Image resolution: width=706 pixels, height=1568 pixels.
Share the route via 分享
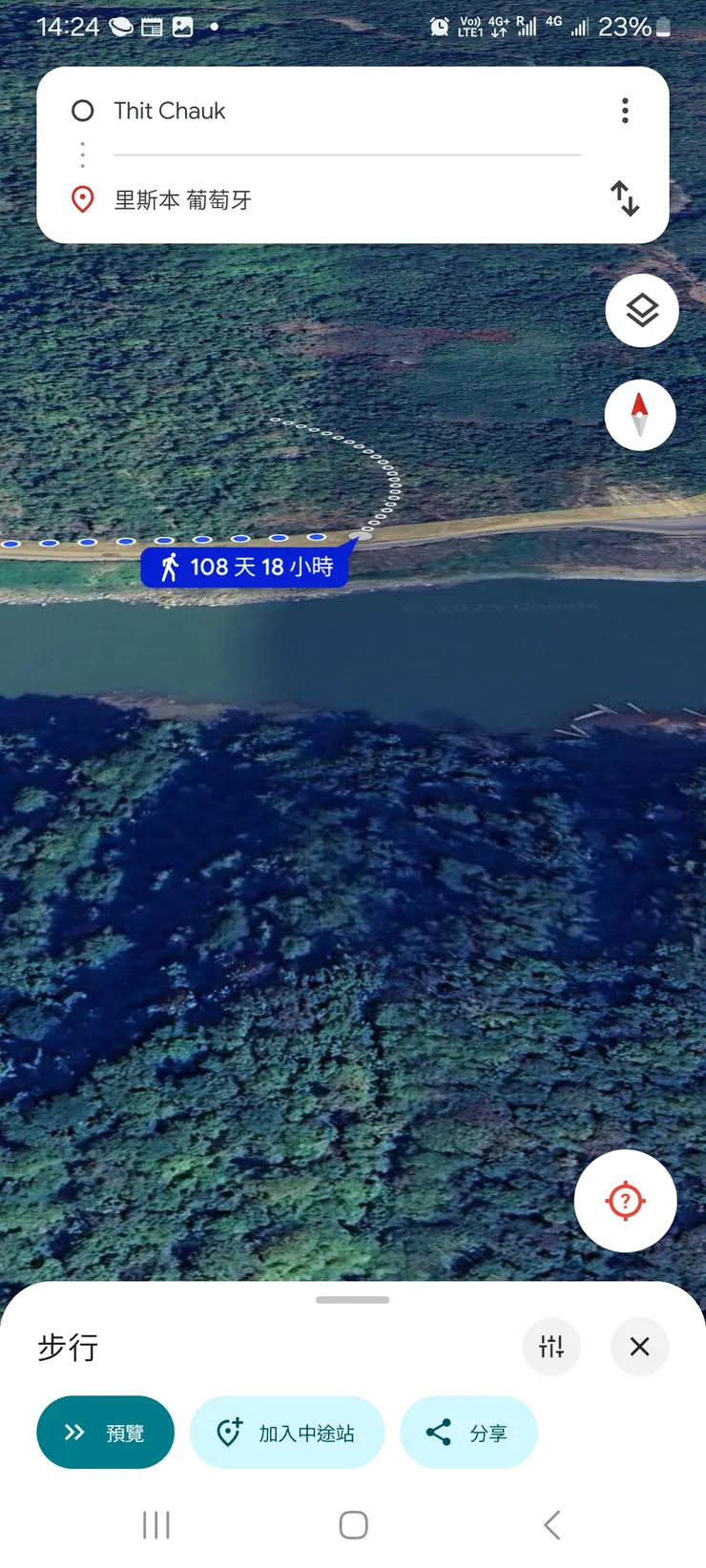(x=468, y=1433)
